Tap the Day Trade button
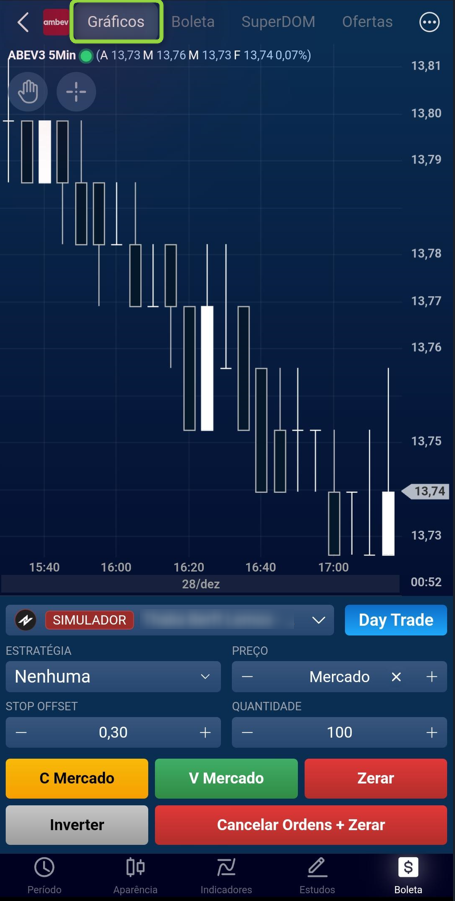 point(396,620)
